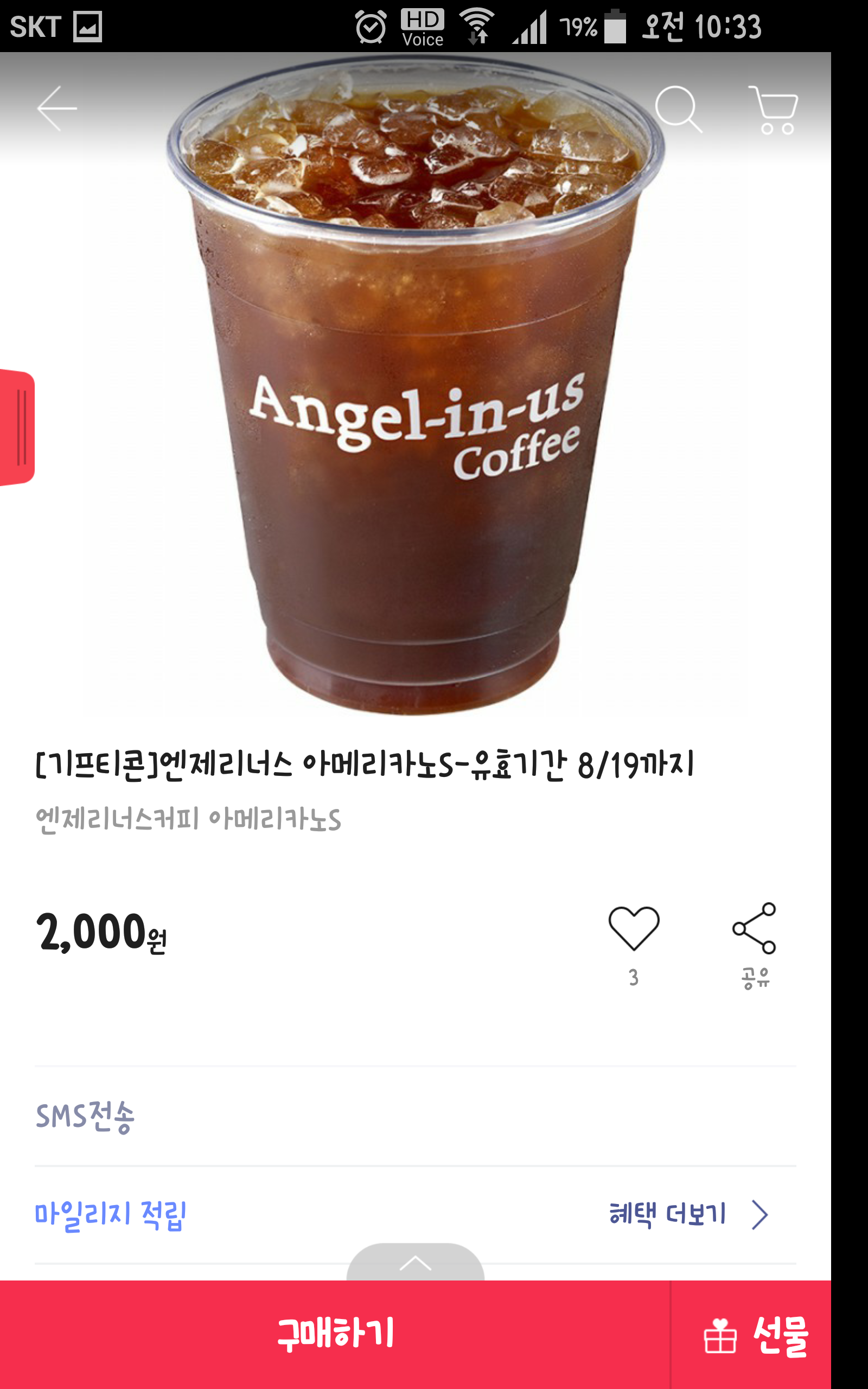Open the shopping cart

click(775, 110)
